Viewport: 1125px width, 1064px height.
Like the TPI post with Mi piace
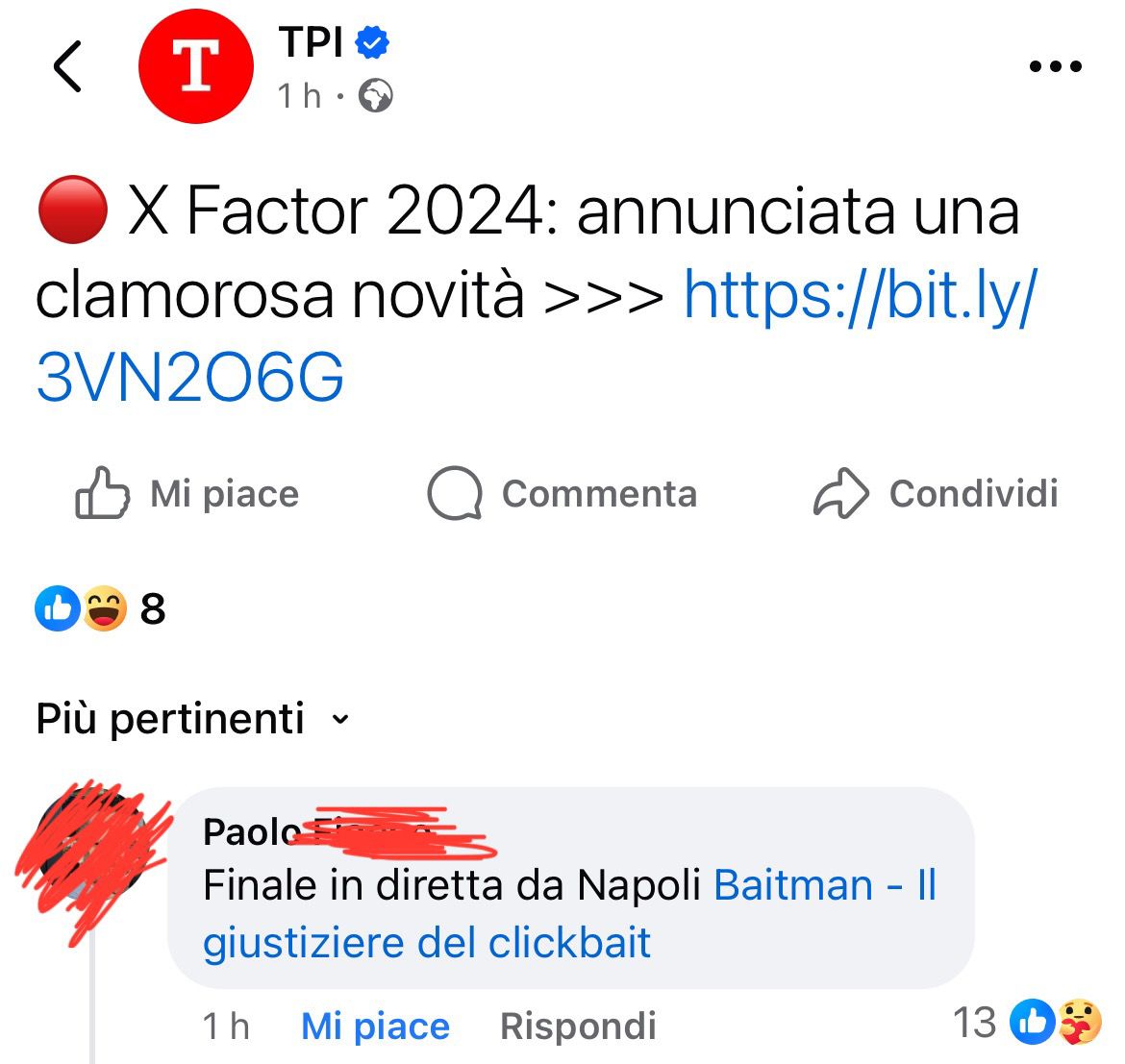(x=187, y=494)
